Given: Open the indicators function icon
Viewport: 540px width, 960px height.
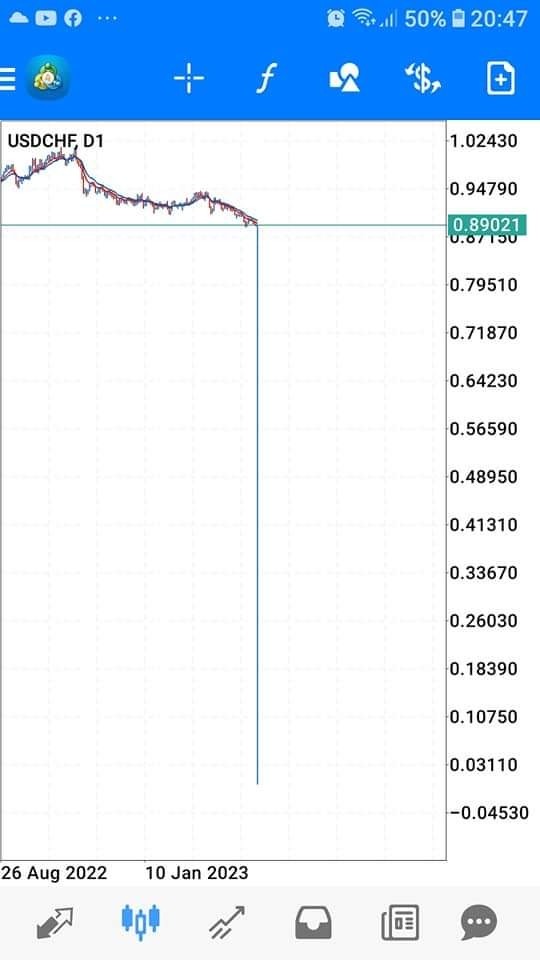Looking at the screenshot, I should pos(266,79).
